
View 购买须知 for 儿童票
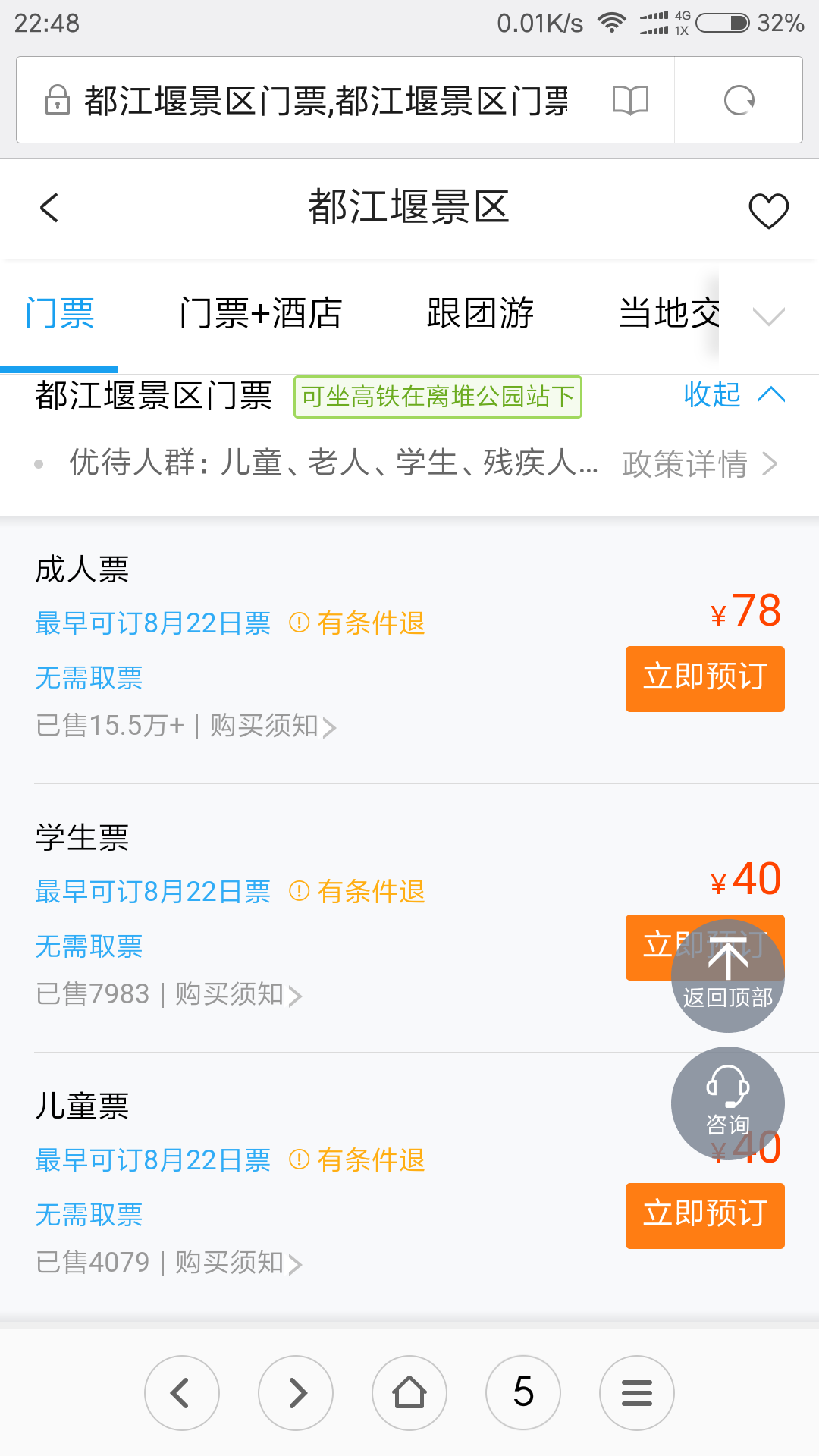pos(239,1263)
